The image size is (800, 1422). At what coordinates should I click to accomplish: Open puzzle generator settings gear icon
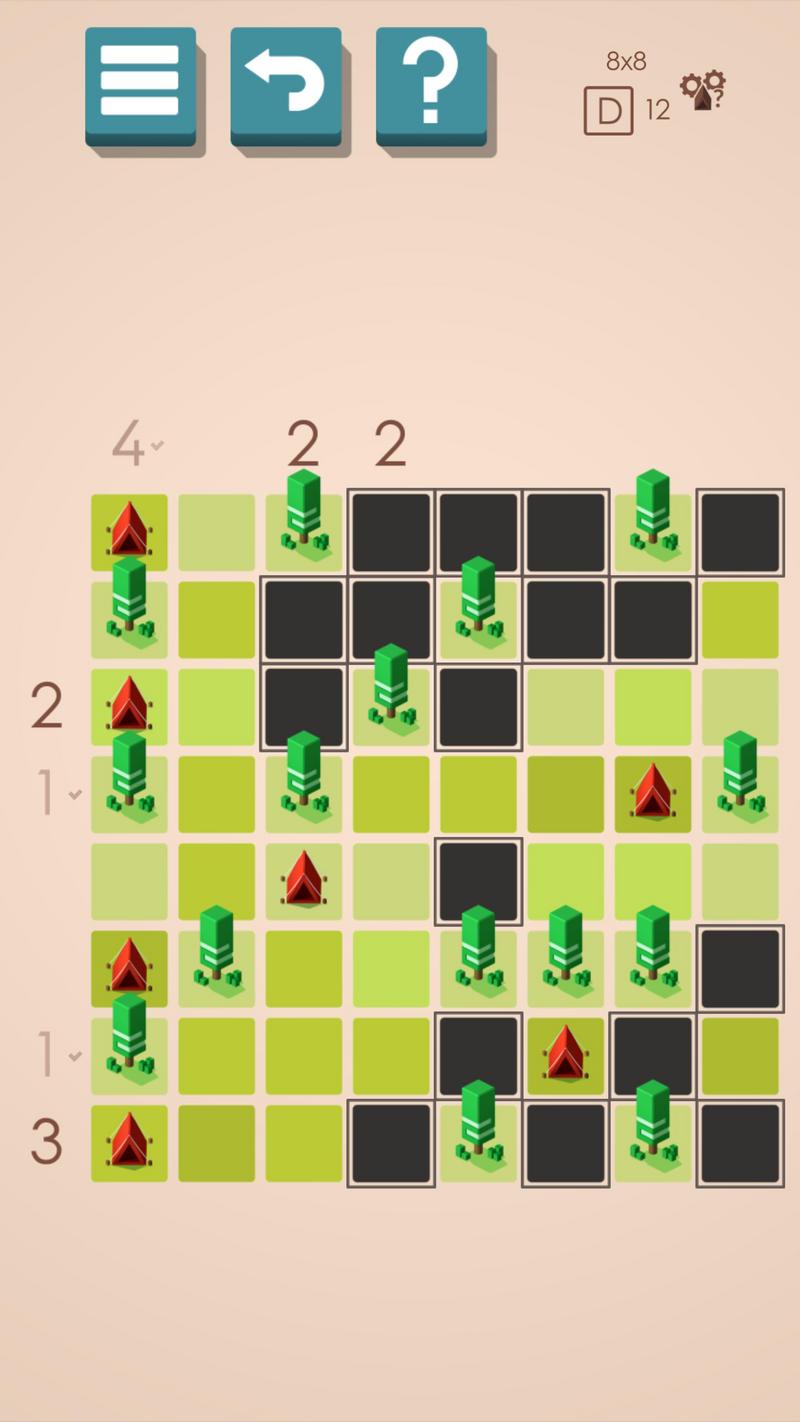(703, 90)
